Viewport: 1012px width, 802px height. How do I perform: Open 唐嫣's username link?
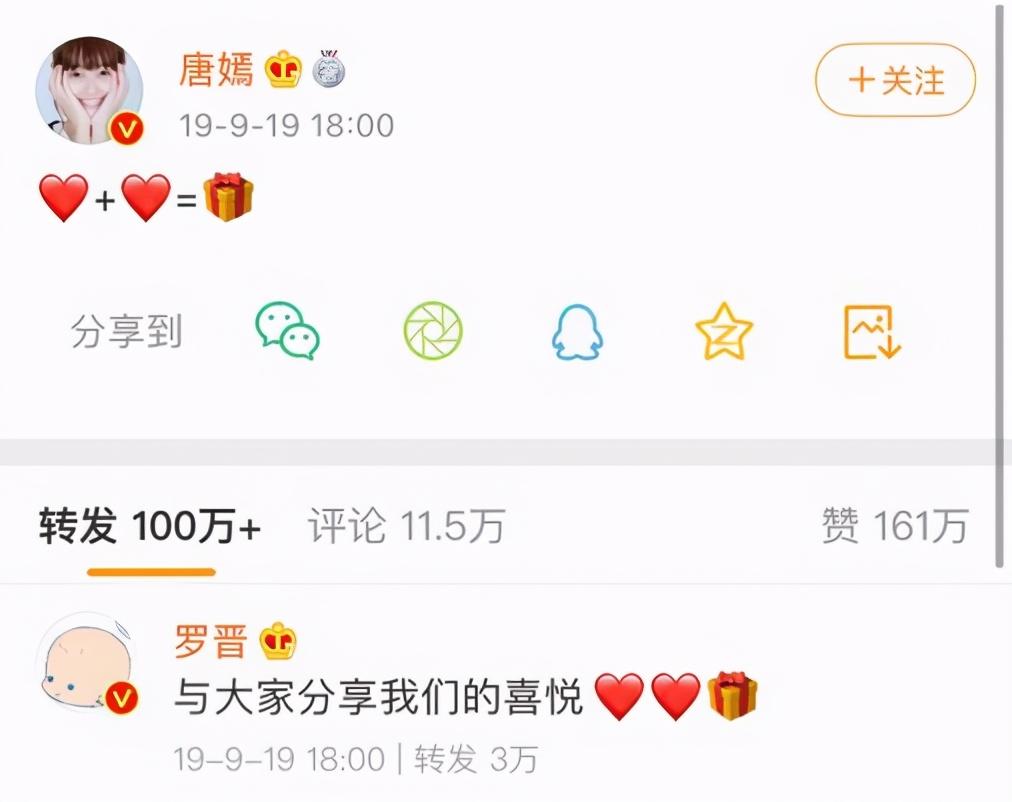(216, 69)
